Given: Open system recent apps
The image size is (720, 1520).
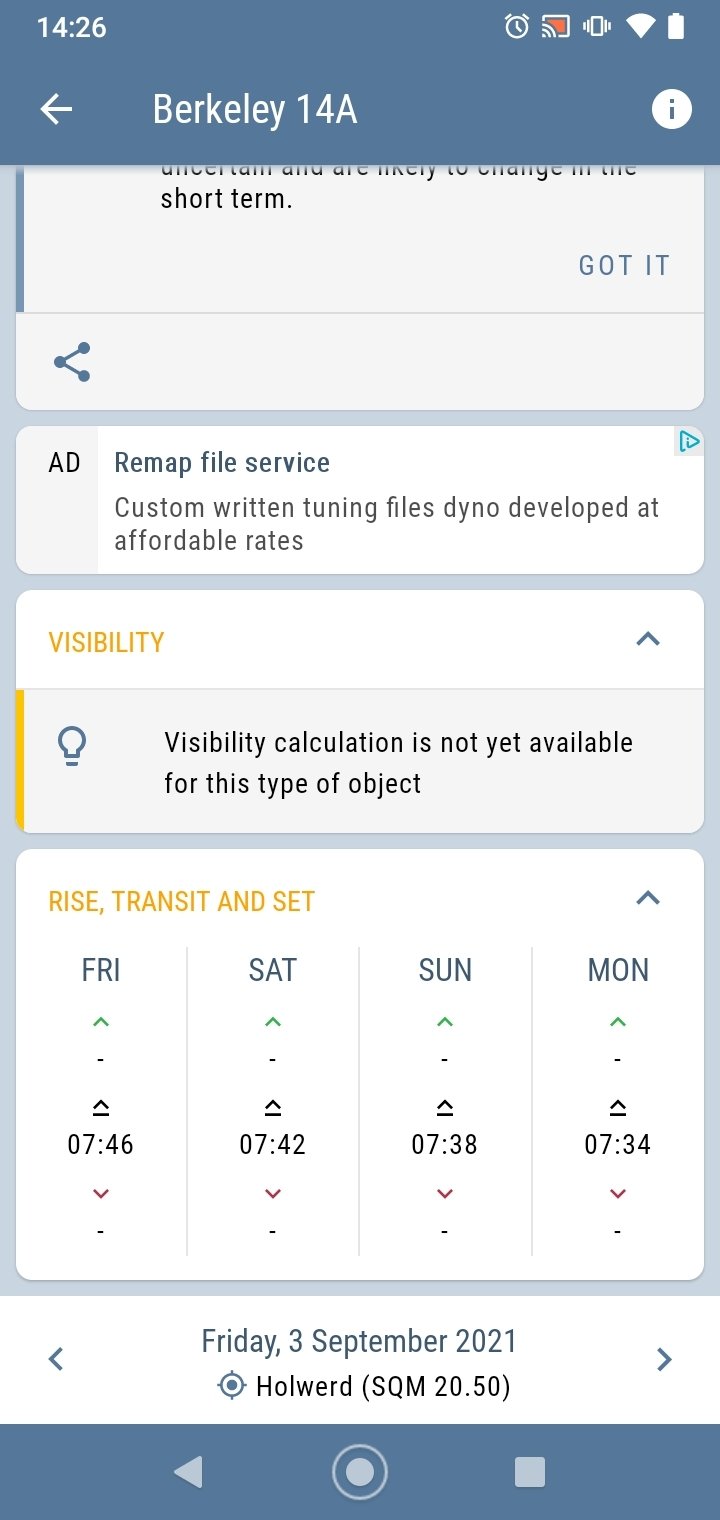Looking at the screenshot, I should pyautogui.click(x=529, y=1472).
